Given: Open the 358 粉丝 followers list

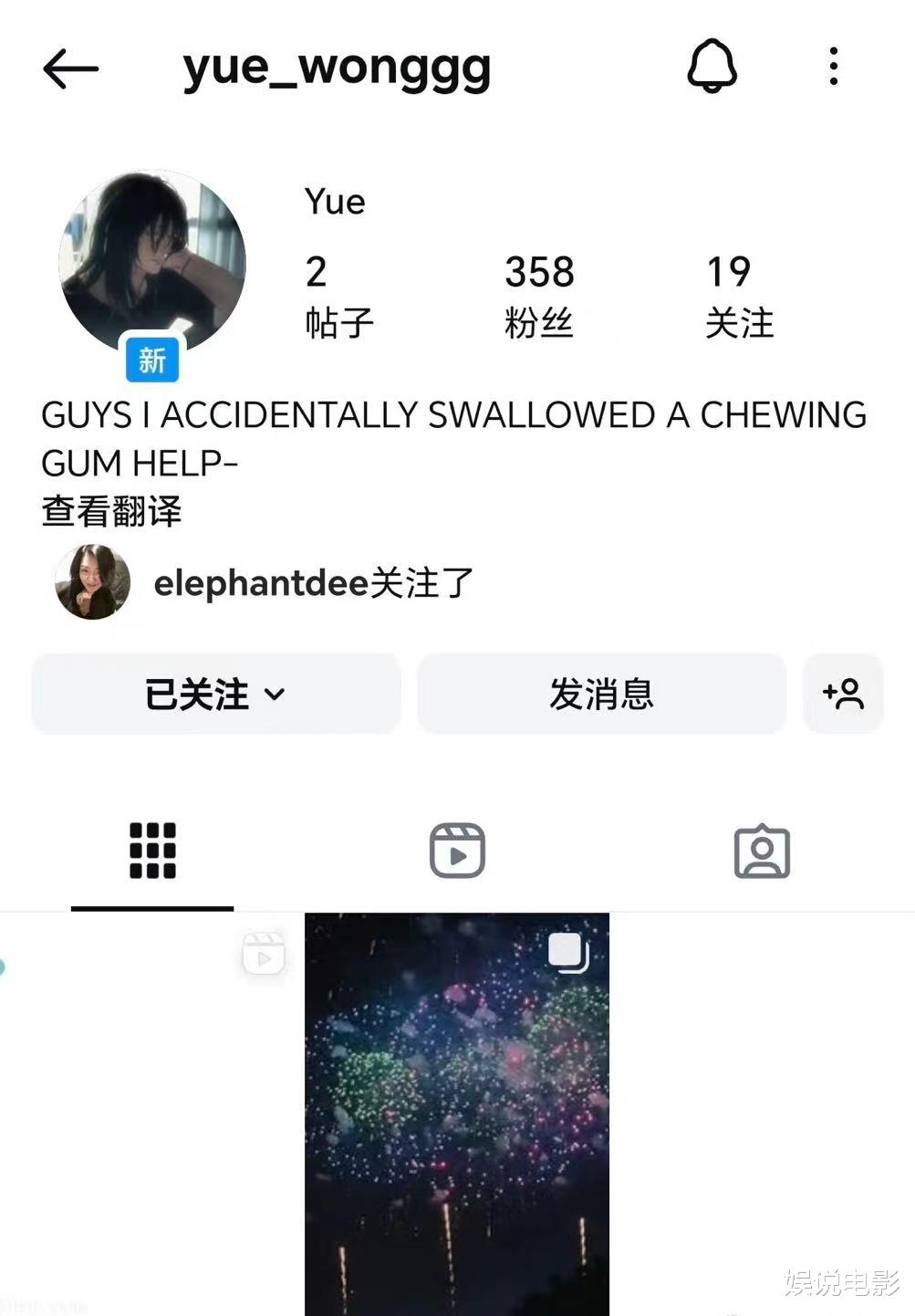Looking at the screenshot, I should pyautogui.click(x=539, y=297).
